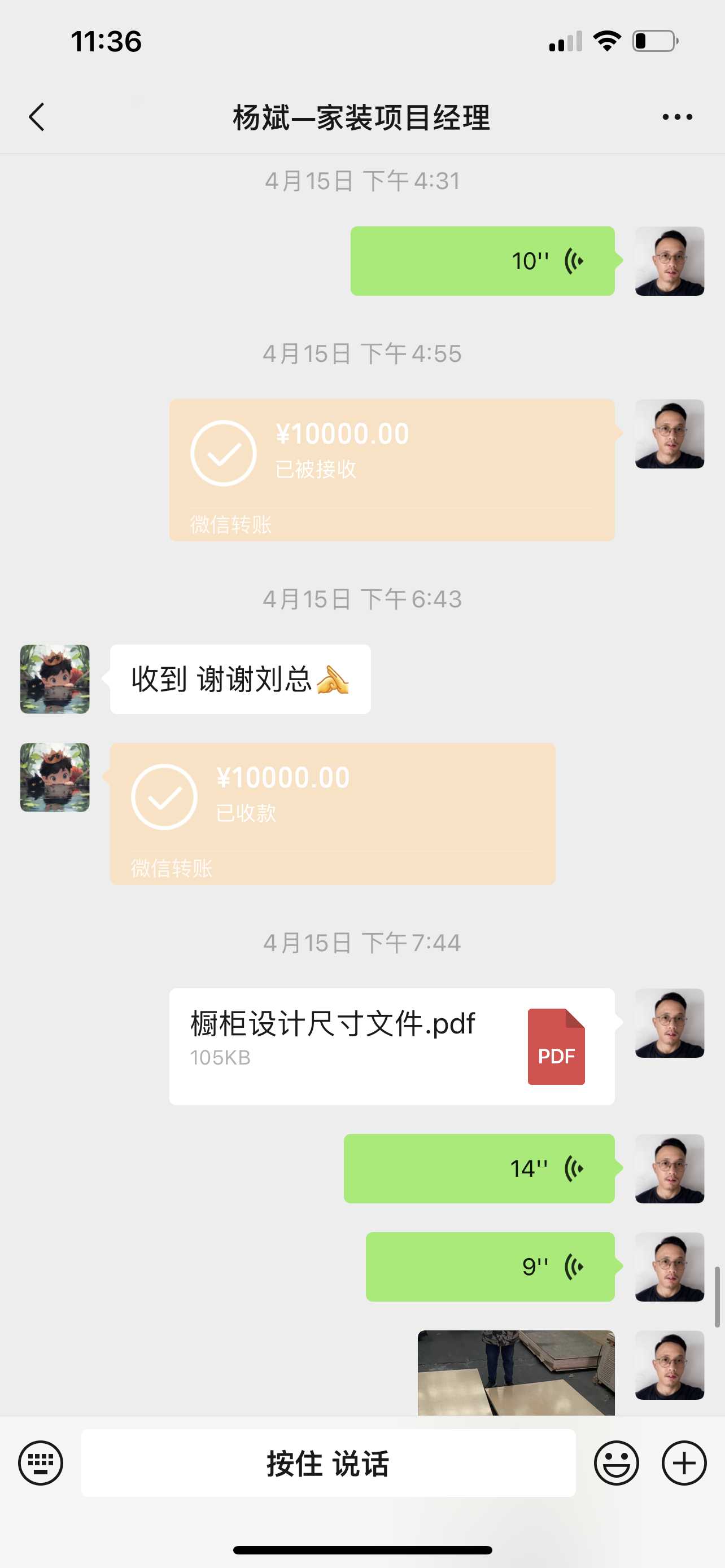Open 橱柜设计尺寸文件.pdf

pos(391,1046)
